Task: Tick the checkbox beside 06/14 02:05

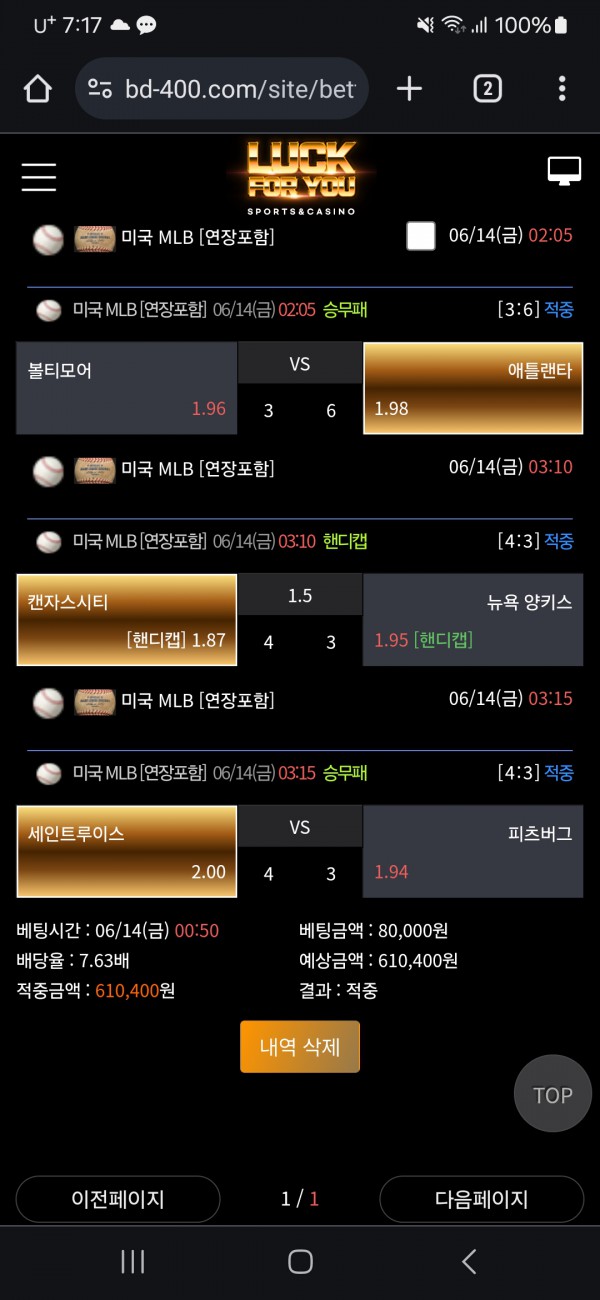Action: (421, 236)
